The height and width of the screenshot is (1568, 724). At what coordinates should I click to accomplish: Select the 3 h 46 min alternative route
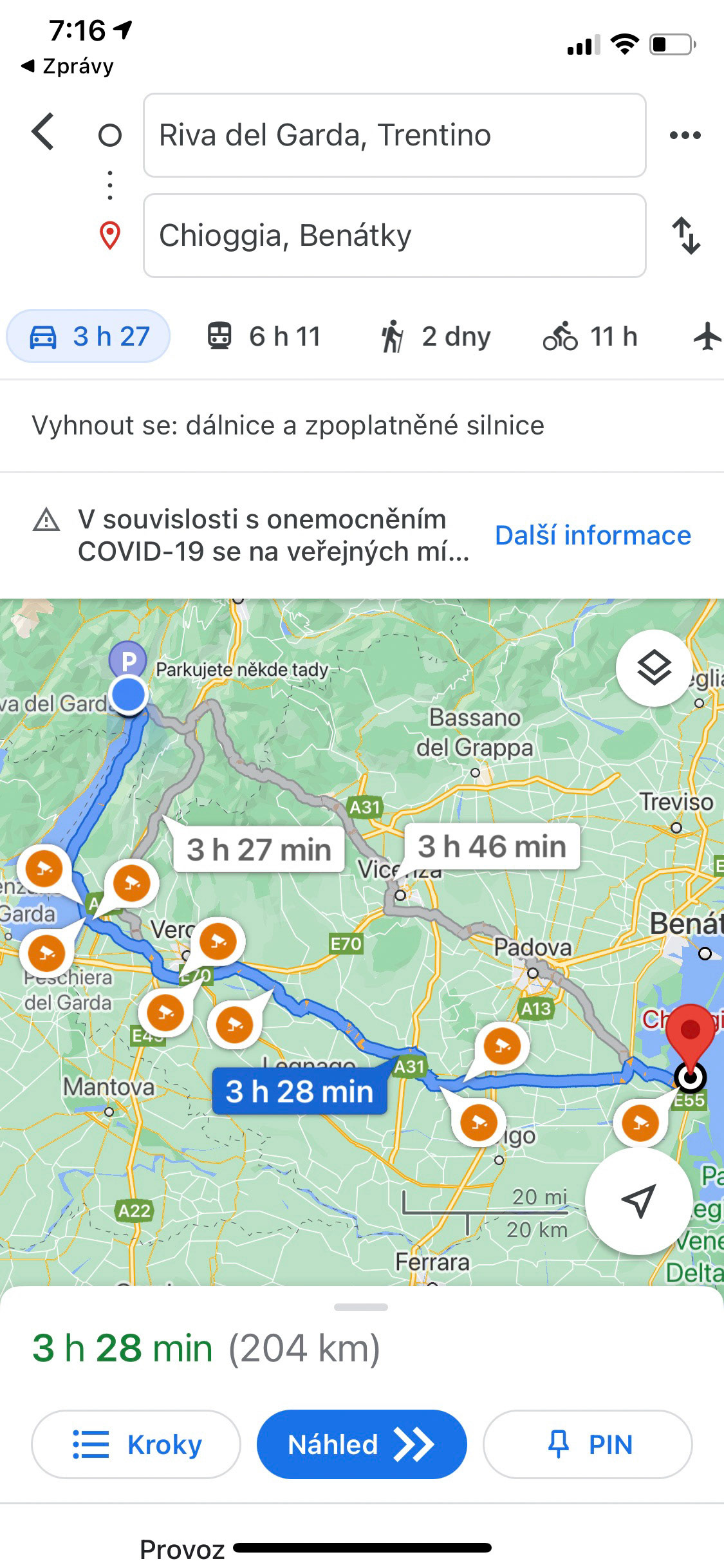pyautogui.click(x=492, y=846)
